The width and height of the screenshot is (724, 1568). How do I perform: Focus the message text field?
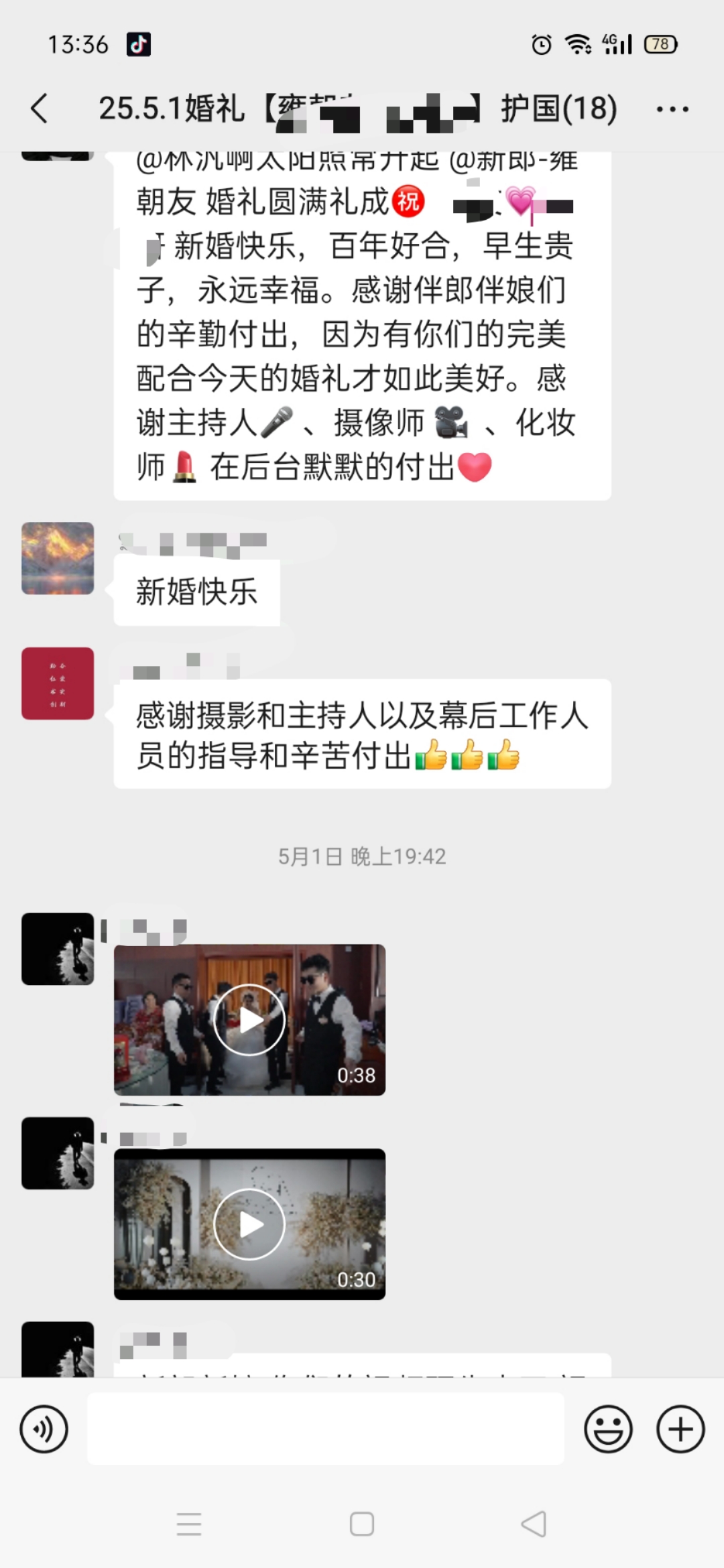point(325,1429)
